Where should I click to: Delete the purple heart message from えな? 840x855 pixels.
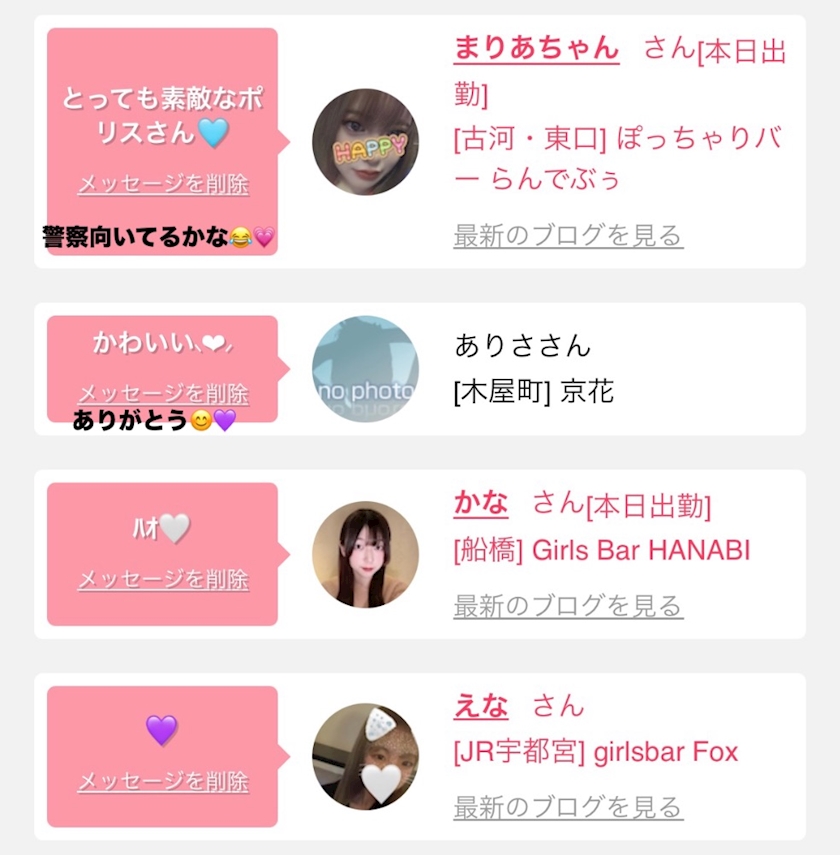coord(163,781)
